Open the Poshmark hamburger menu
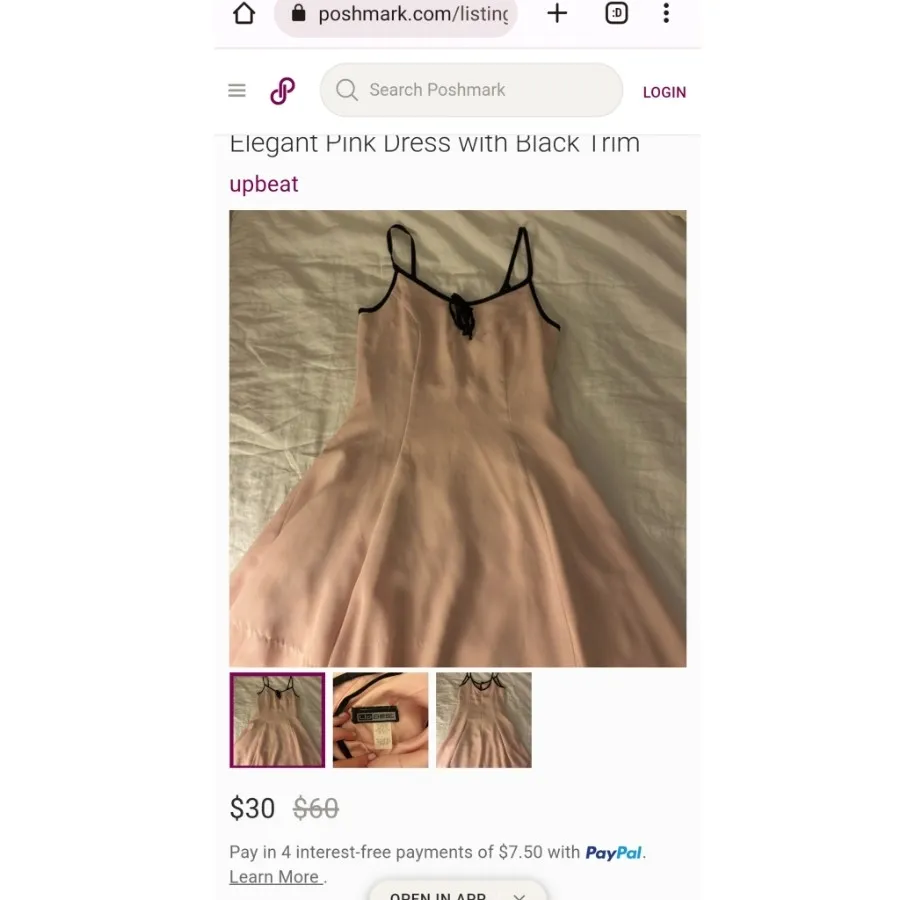This screenshot has height=900, width=900. 237,91
